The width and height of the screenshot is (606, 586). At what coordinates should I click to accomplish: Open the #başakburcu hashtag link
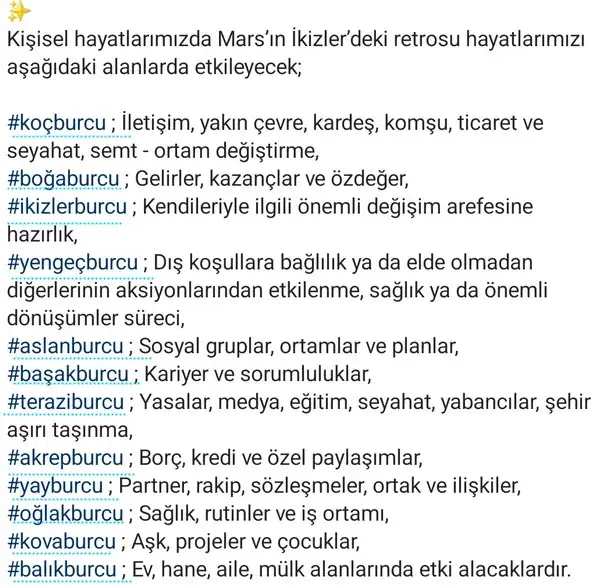click(69, 376)
